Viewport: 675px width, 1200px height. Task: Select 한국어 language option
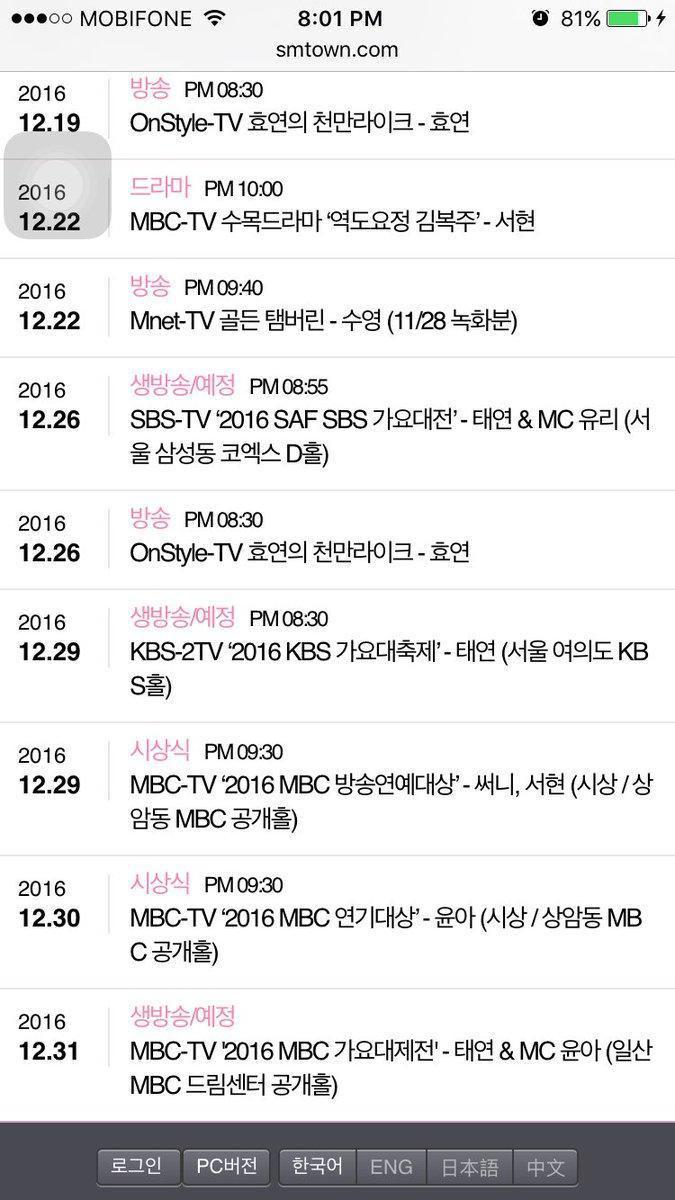point(317,1167)
